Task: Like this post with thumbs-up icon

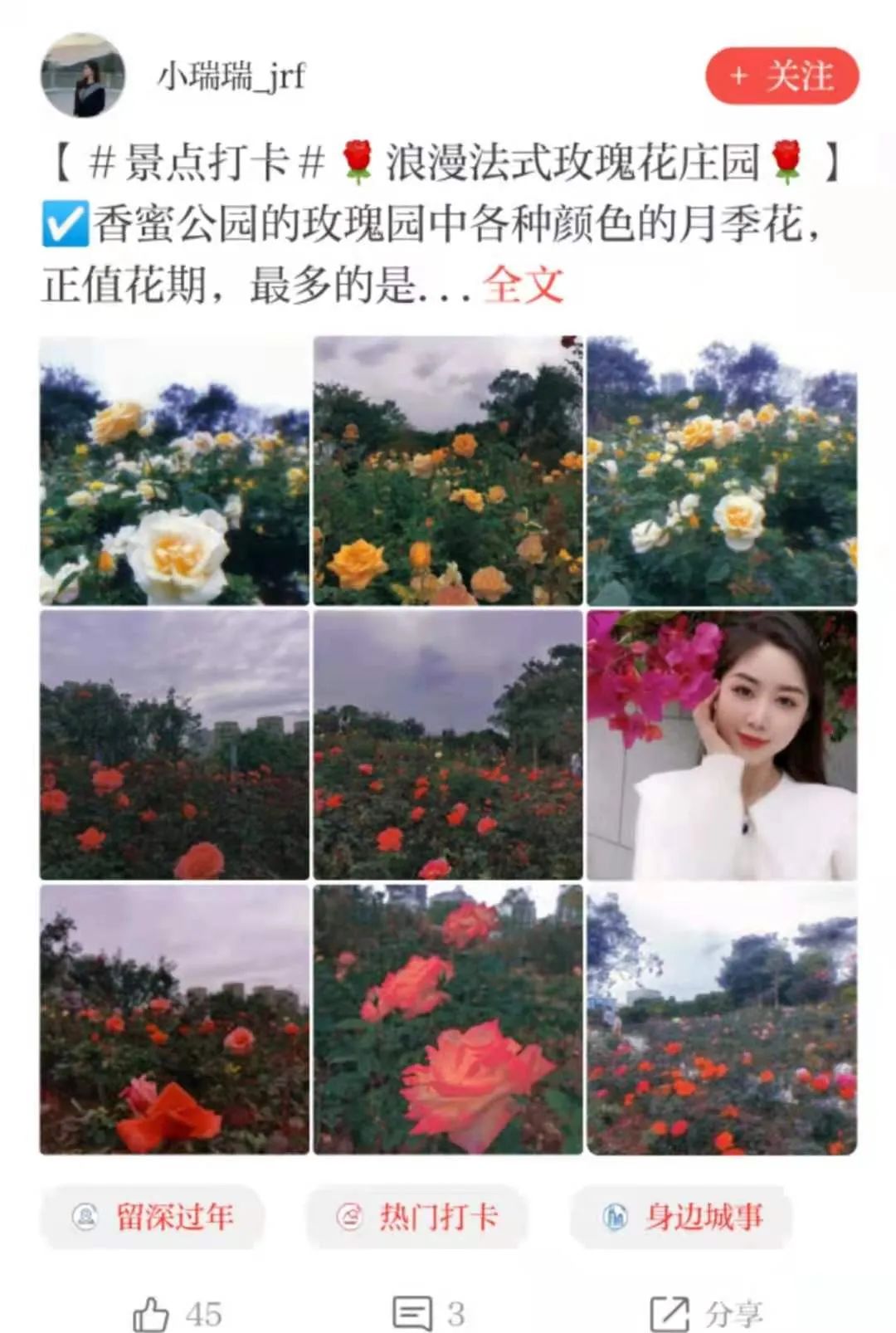Action: click(x=152, y=1314)
